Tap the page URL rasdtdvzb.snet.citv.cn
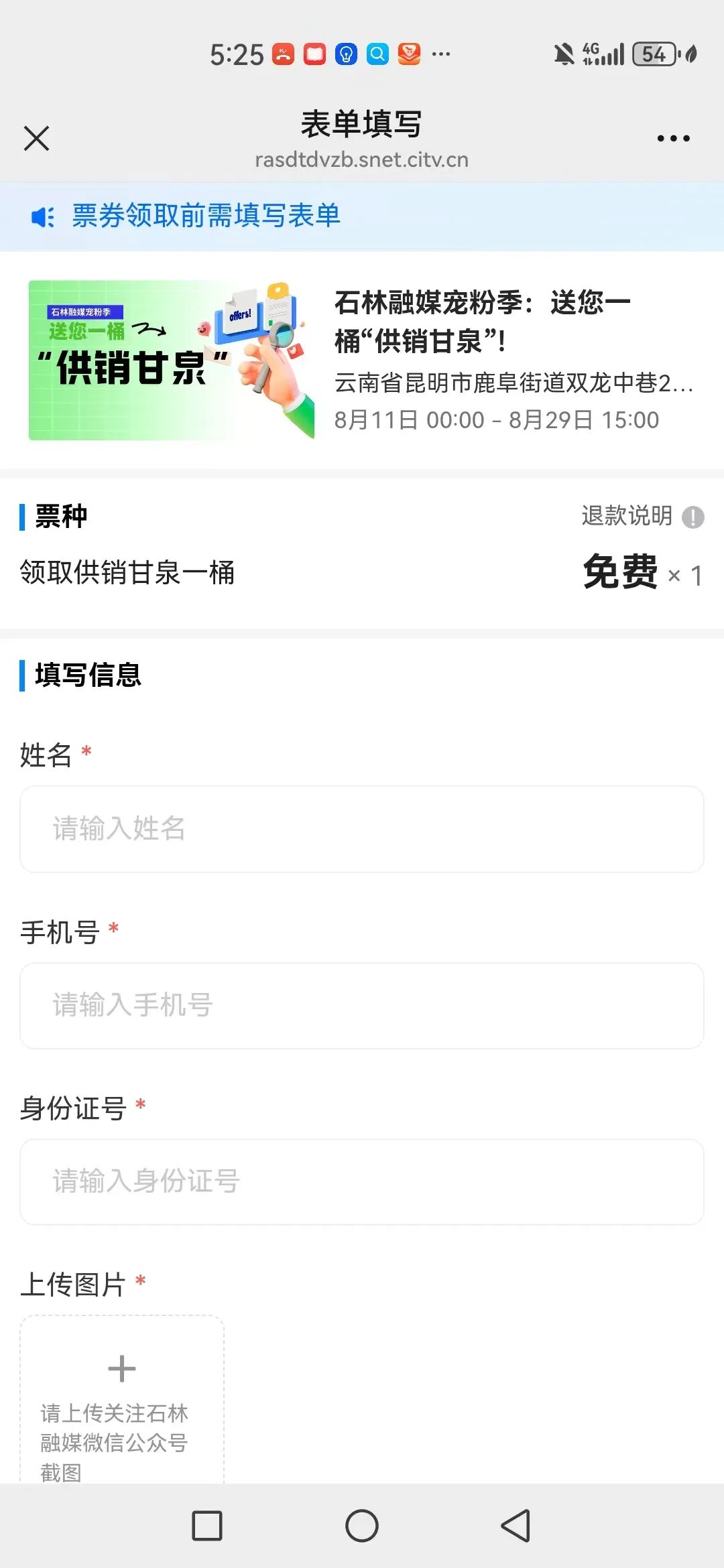Screen dimensions: 724x1568 [362, 159]
